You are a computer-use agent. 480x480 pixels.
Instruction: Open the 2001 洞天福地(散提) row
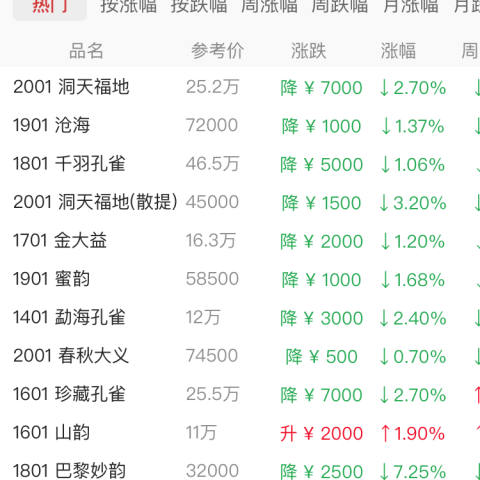(240, 202)
